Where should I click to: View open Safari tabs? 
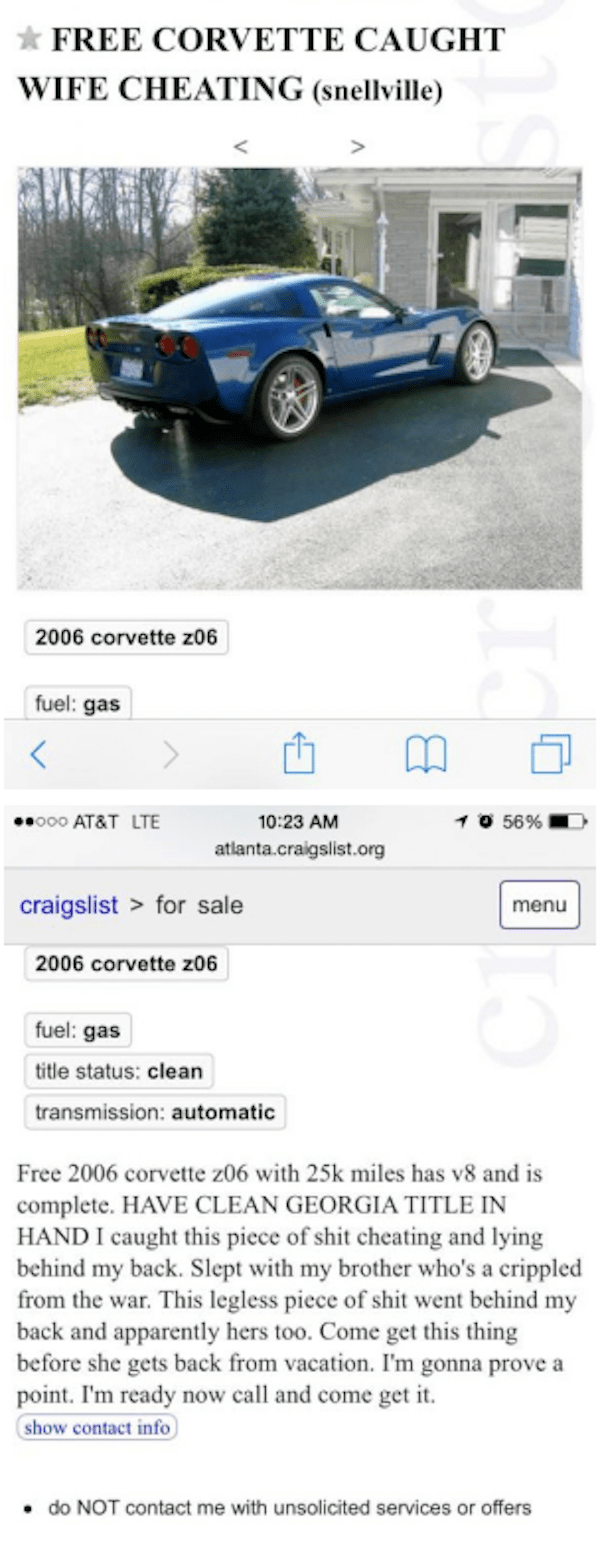(x=550, y=754)
